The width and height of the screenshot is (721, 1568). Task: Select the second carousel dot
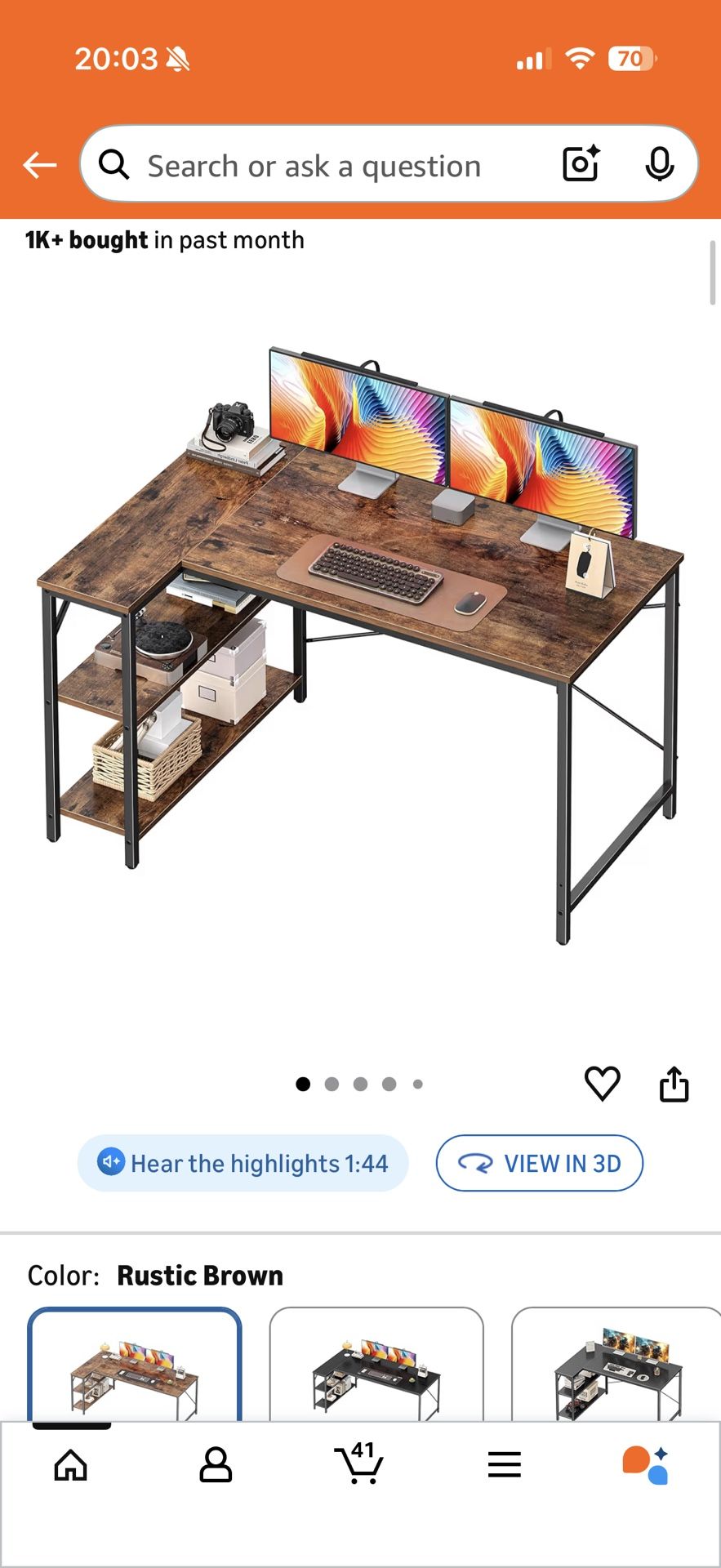(332, 1084)
